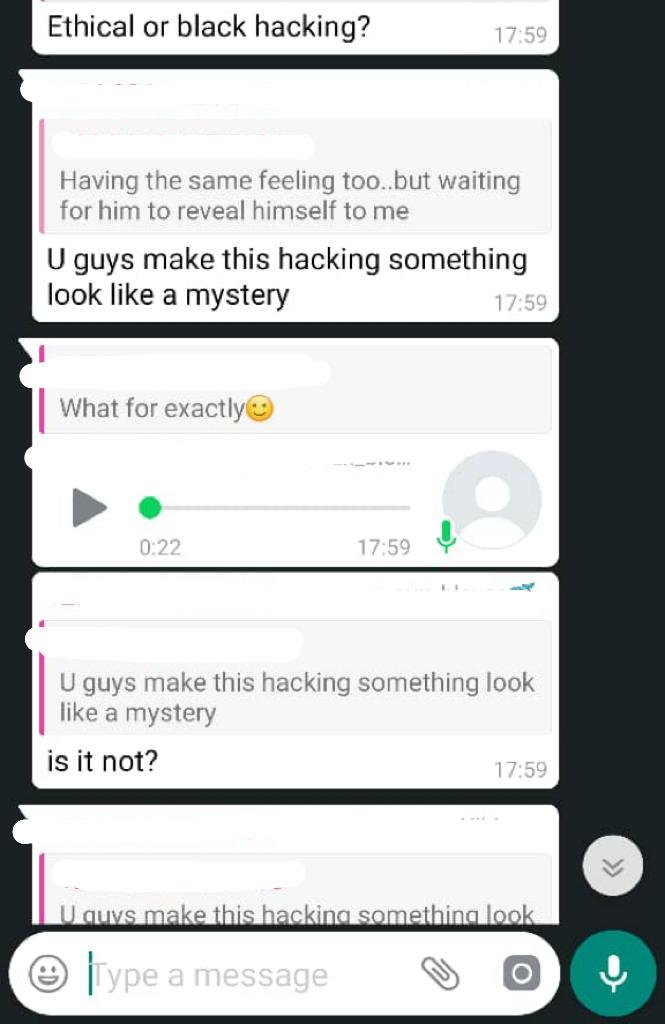Viewport: 665px width, 1024px height.
Task: Open the camera from the message bar
Action: pos(521,973)
